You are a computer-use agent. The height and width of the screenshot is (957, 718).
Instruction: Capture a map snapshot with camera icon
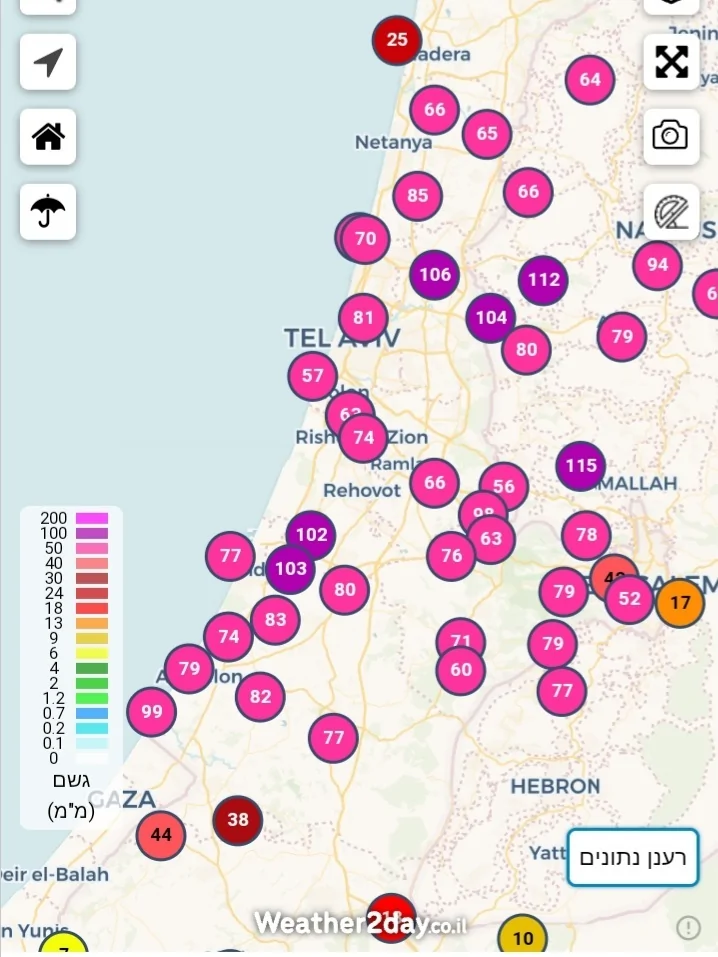[x=671, y=135]
